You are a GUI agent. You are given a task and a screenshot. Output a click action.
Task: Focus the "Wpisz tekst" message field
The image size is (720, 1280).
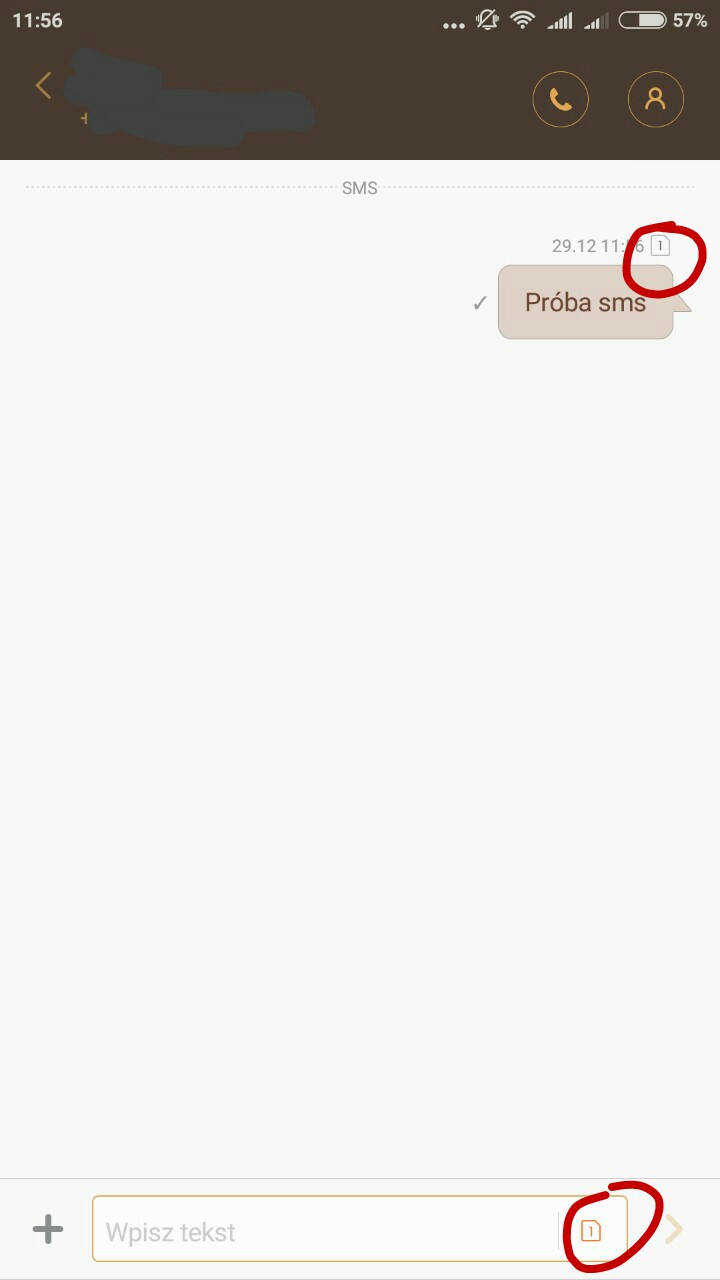click(320, 1231)
